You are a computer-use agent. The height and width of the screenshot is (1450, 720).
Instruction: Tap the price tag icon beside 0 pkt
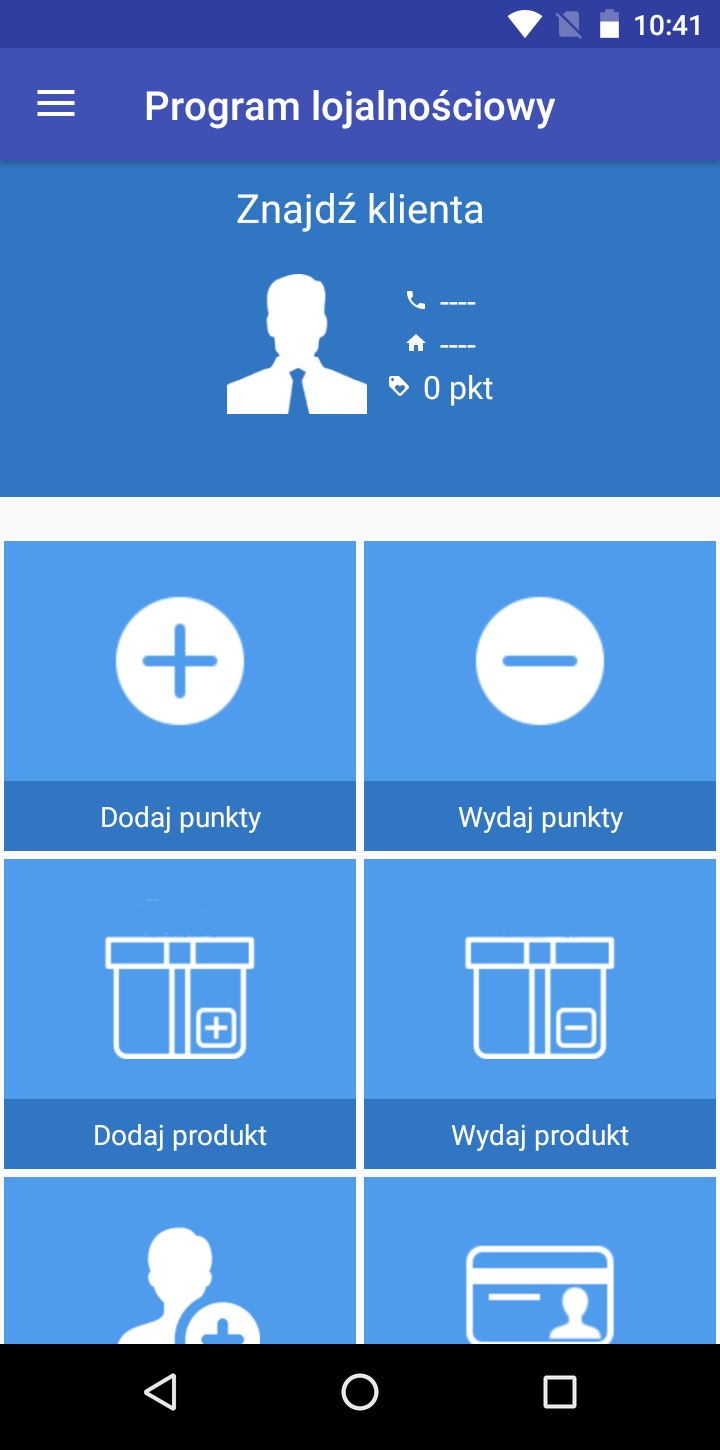coord(398,388)
